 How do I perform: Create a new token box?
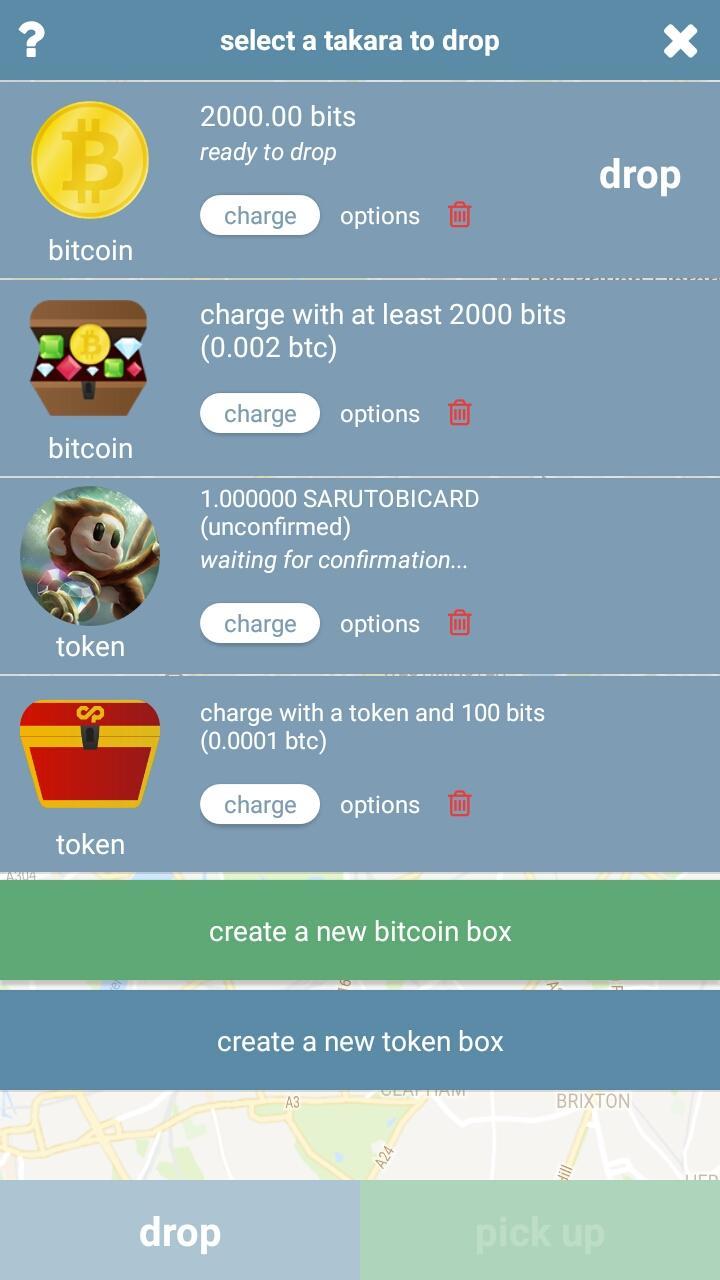point(360,1041)
